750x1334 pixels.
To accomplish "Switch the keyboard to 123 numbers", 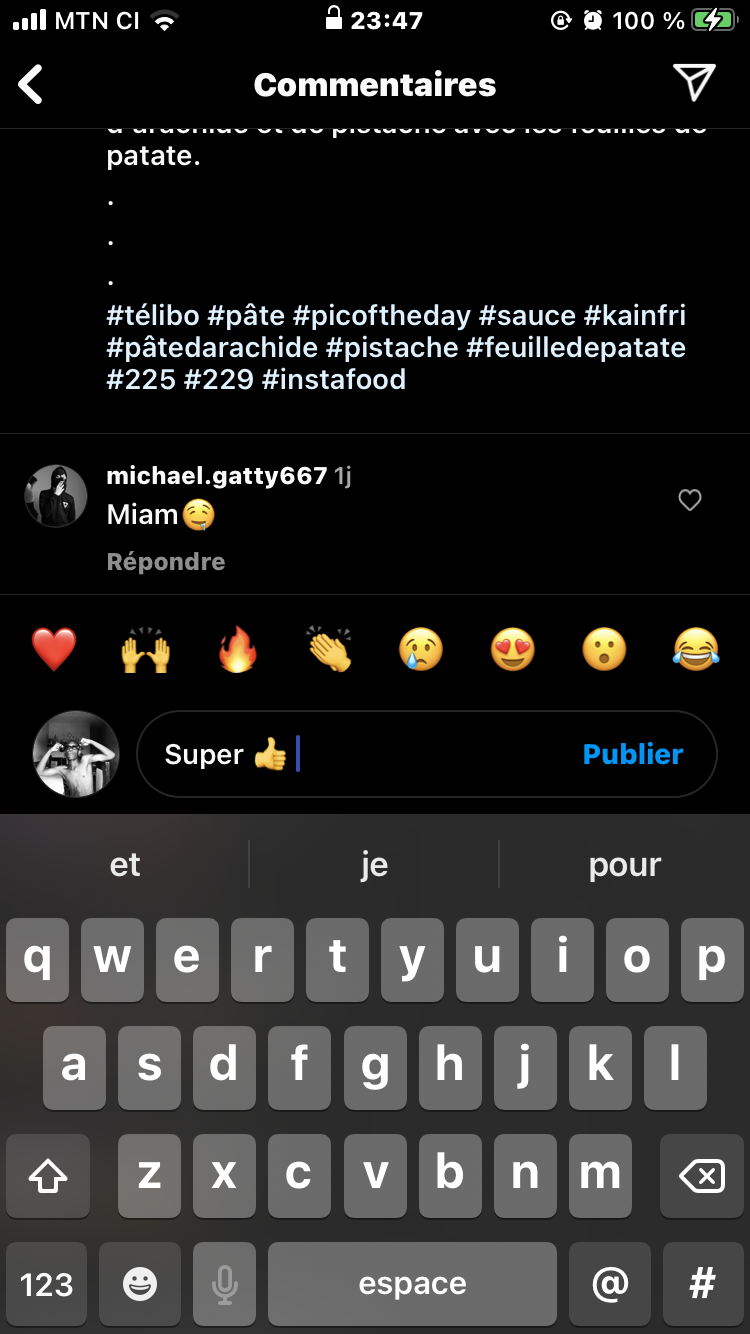I will (46, 1284).
